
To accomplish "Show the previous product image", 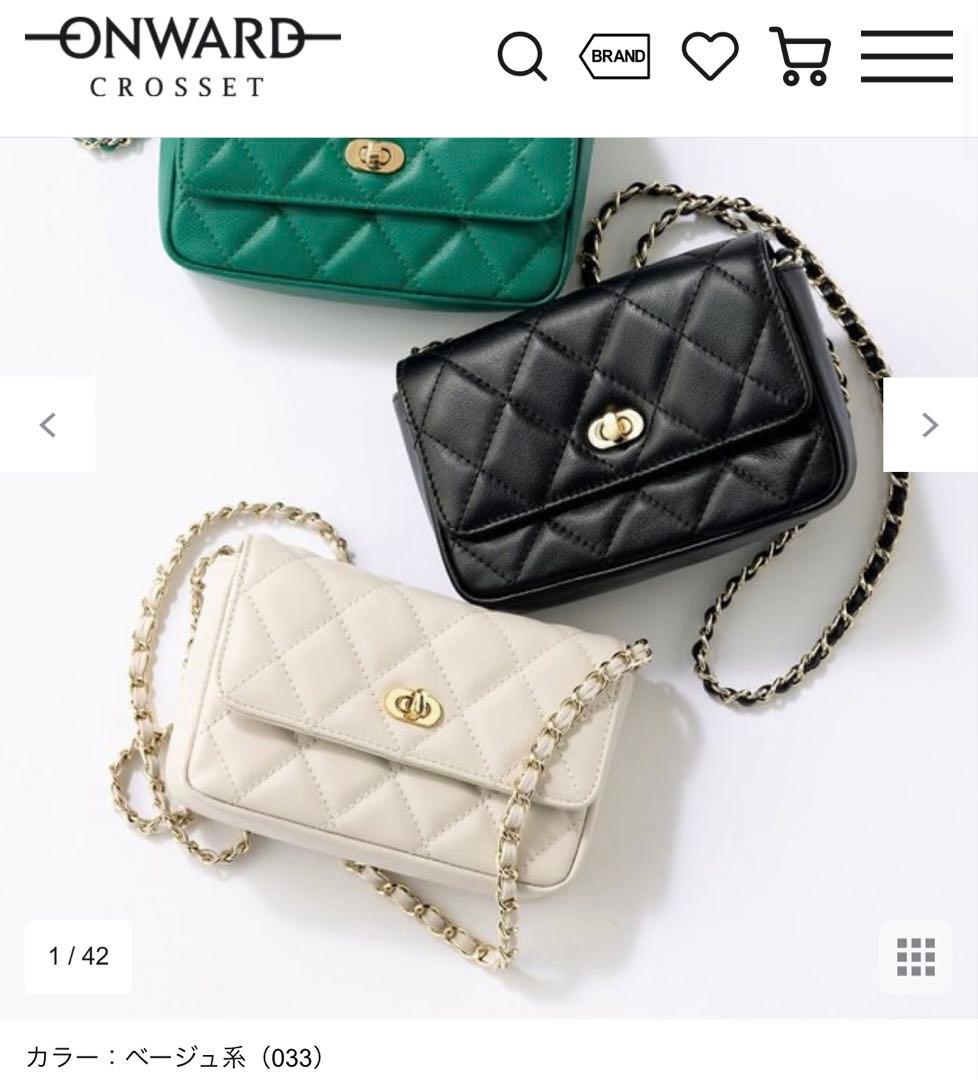I will 47,425.
